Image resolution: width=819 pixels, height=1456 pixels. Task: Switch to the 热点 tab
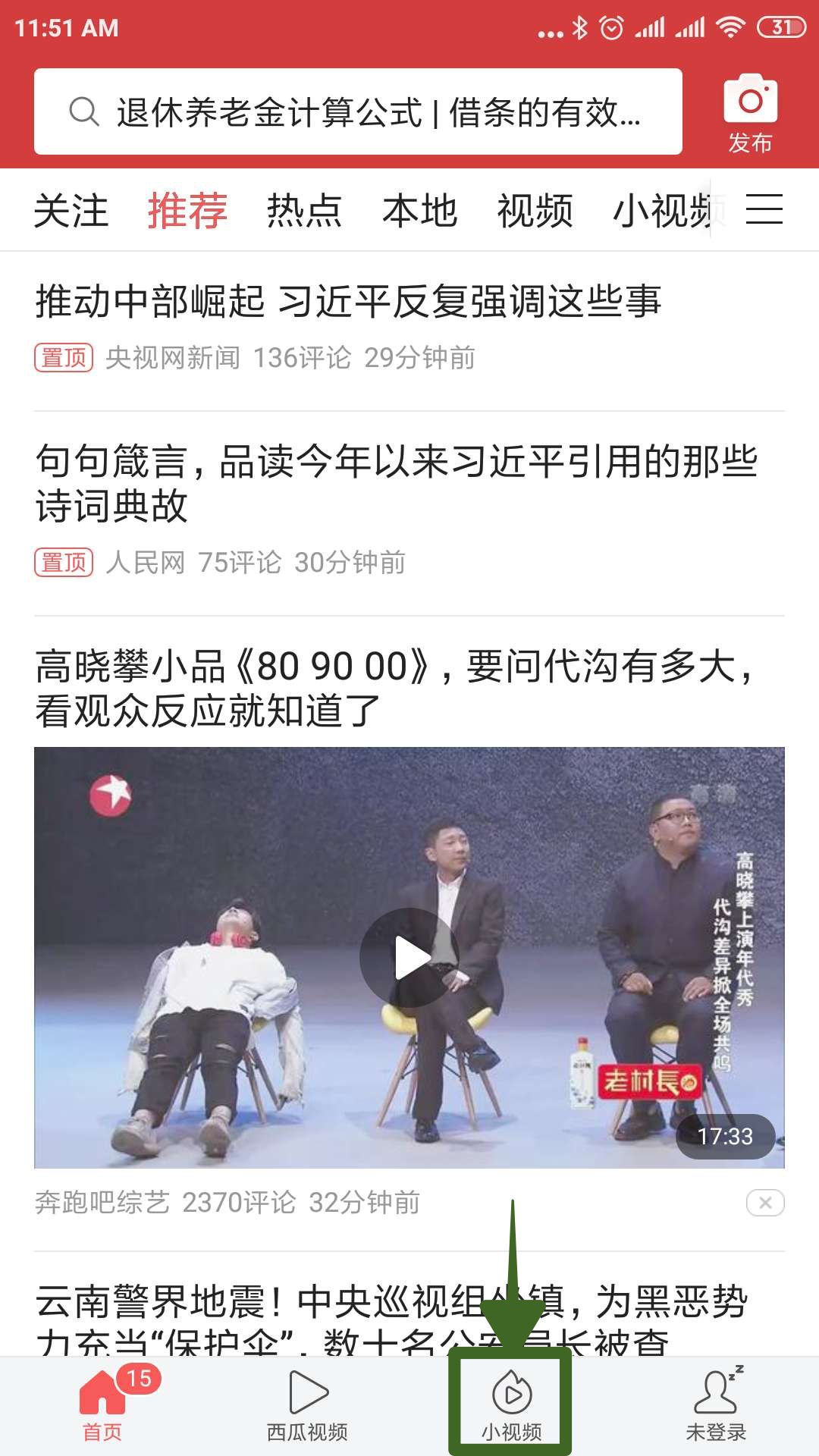point(304,211)
